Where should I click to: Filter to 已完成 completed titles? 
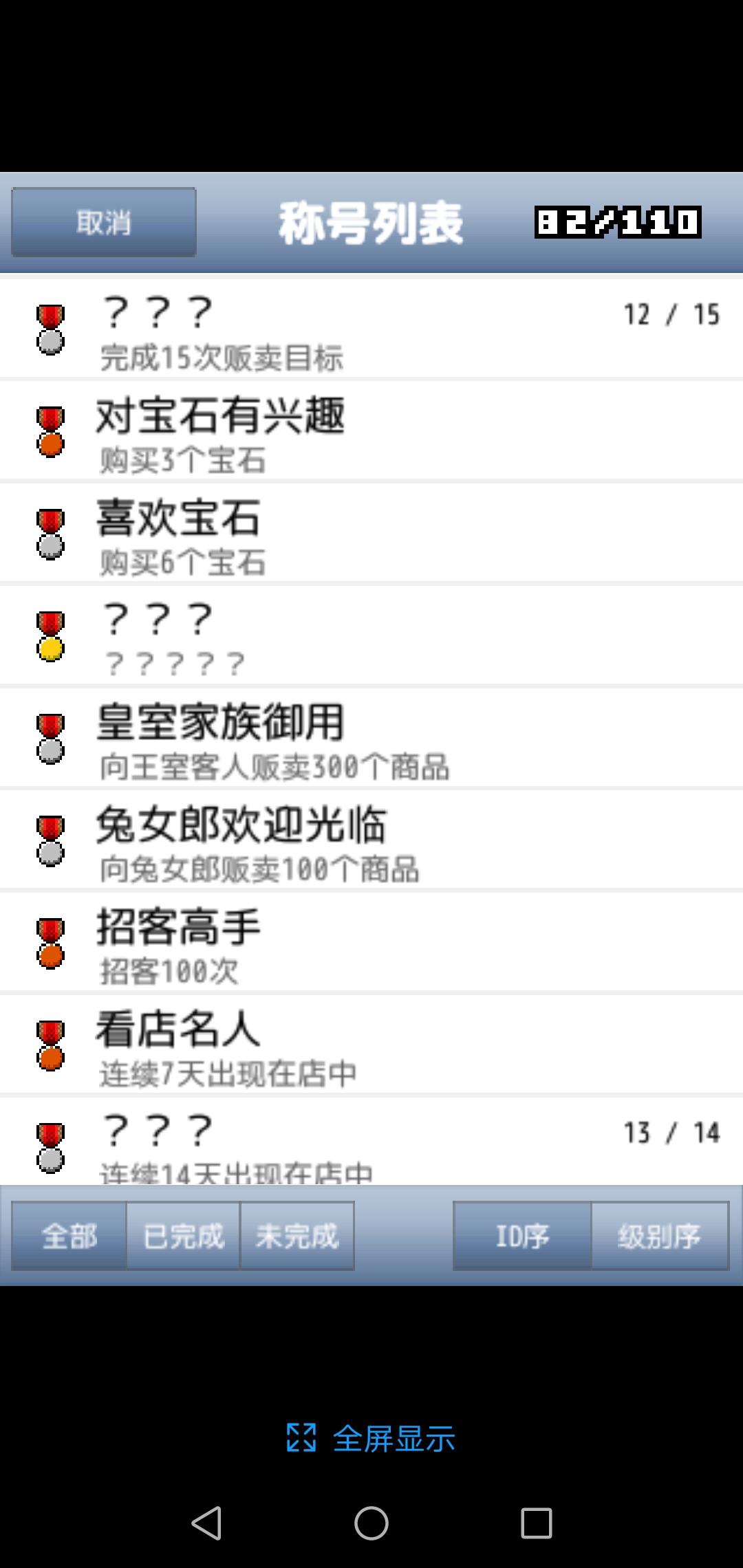point(183,1236)
